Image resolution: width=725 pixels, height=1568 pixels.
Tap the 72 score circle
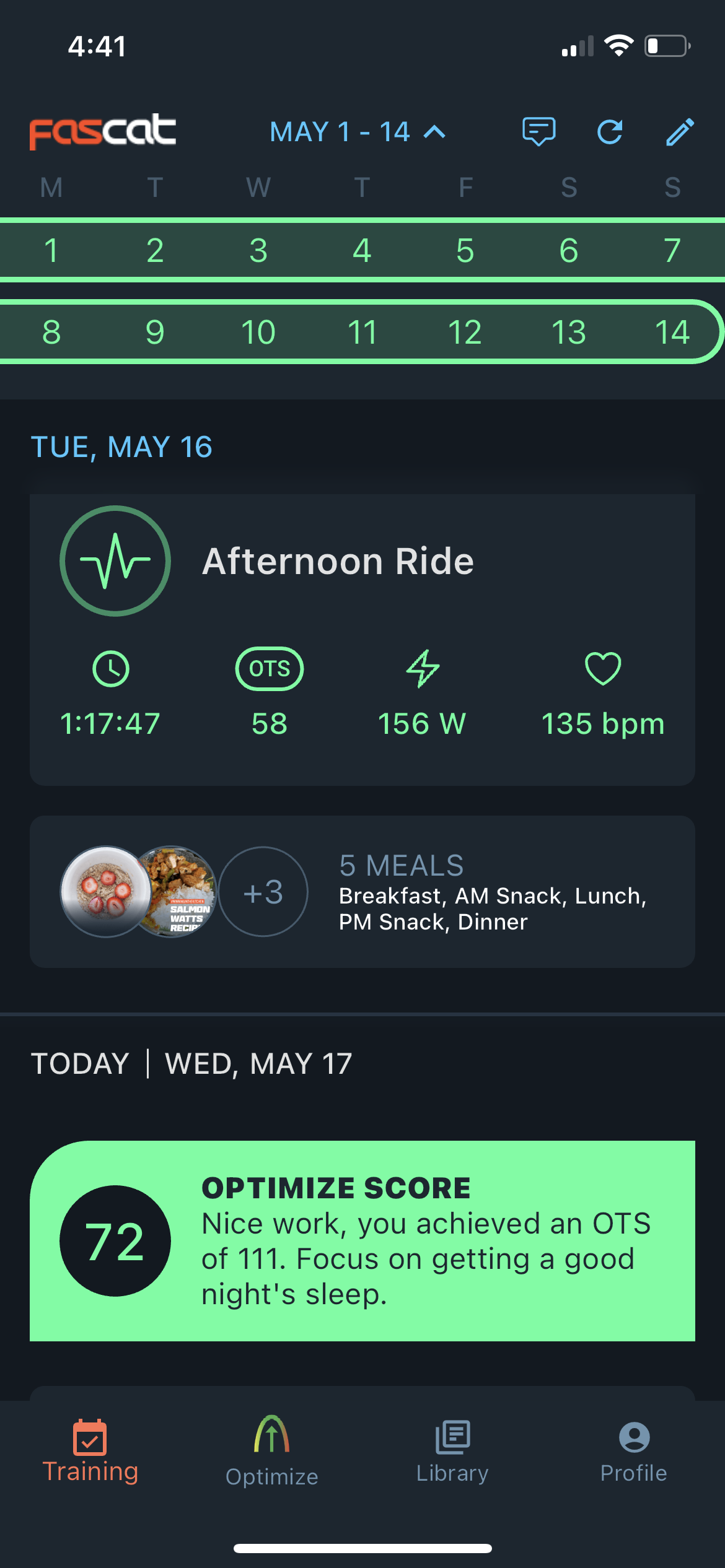point(116,1239)
